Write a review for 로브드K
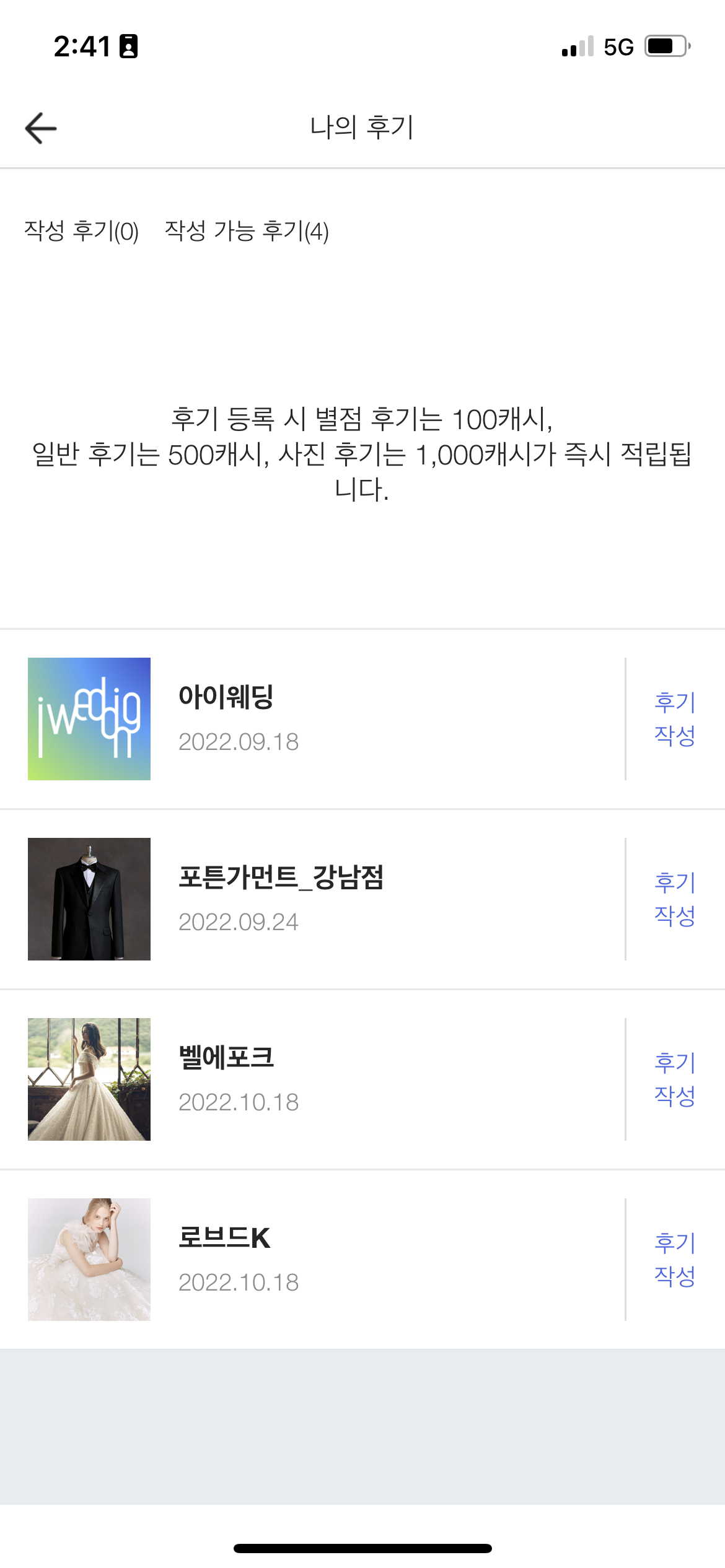725x1568 pixels. [x=675, y=1260]
